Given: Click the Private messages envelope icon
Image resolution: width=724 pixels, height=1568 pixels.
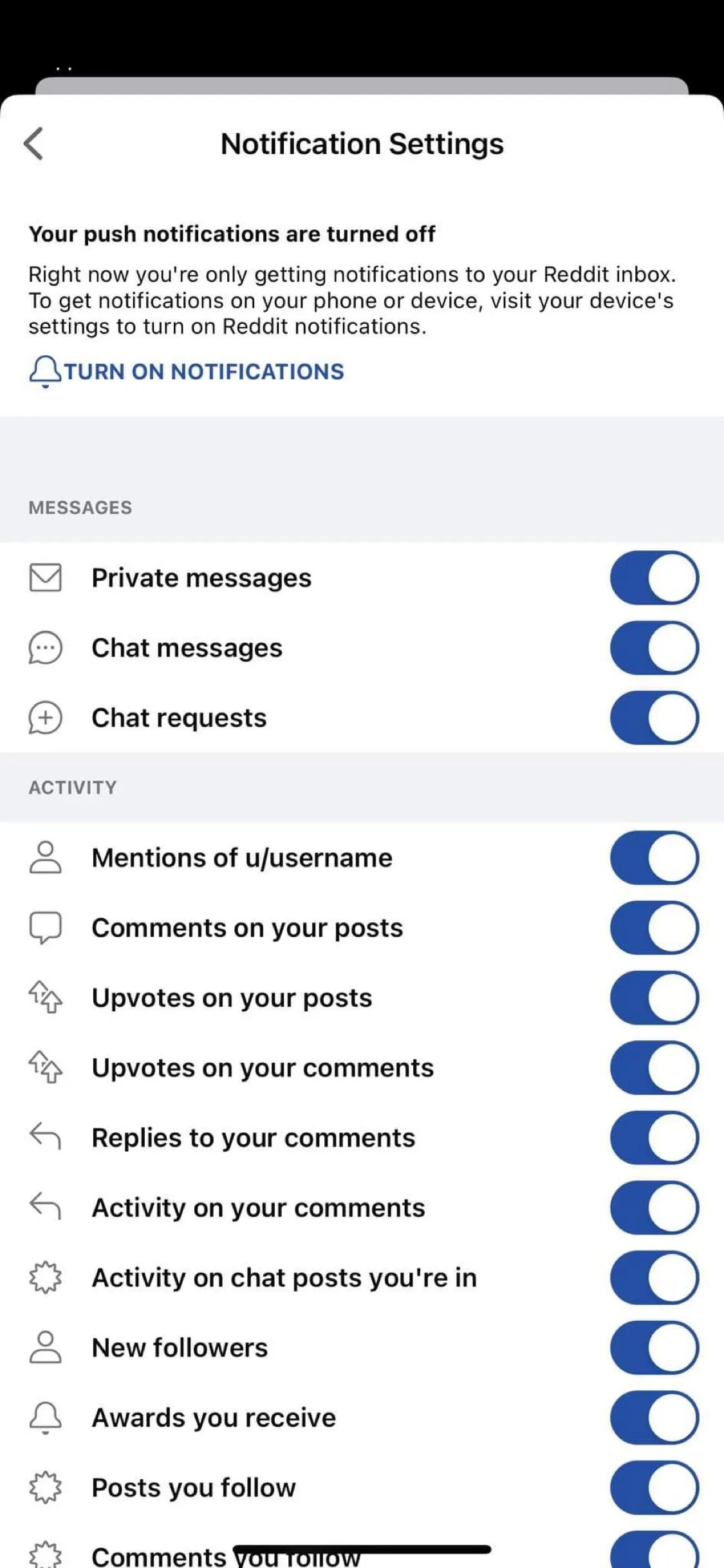Looking at the screenshot, I should pyautogui.click(x=45, y=577).
